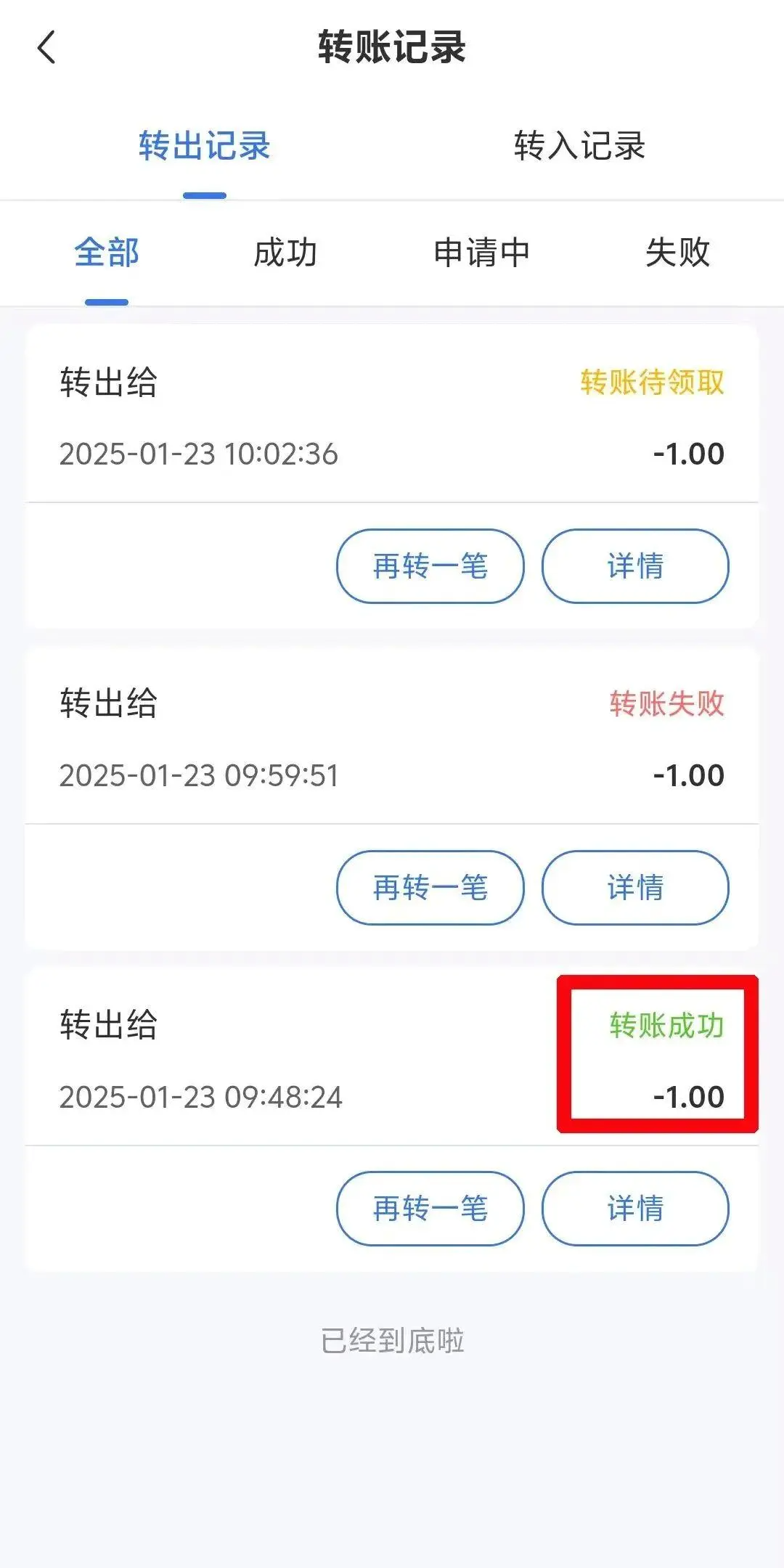Open 详情 for the successful transfer
Viewport: 784px width, 1568px height.
coord(635,1208)
